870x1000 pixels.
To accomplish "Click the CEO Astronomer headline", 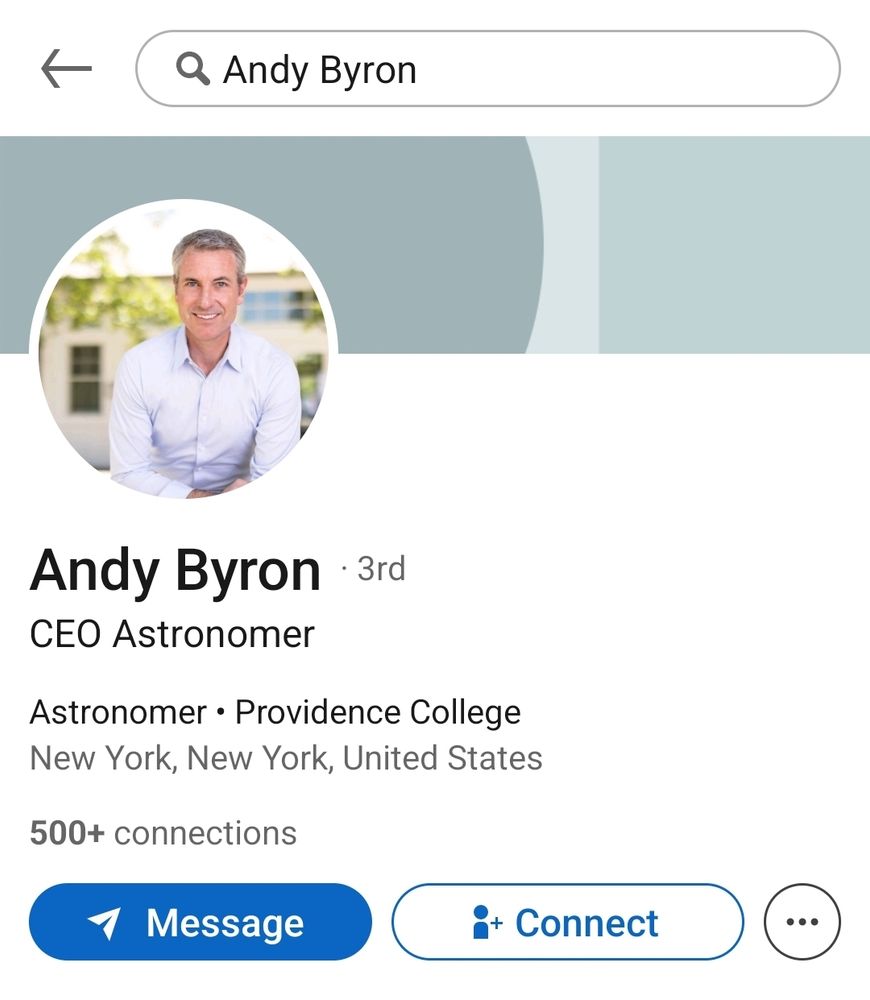I will 172,633.
